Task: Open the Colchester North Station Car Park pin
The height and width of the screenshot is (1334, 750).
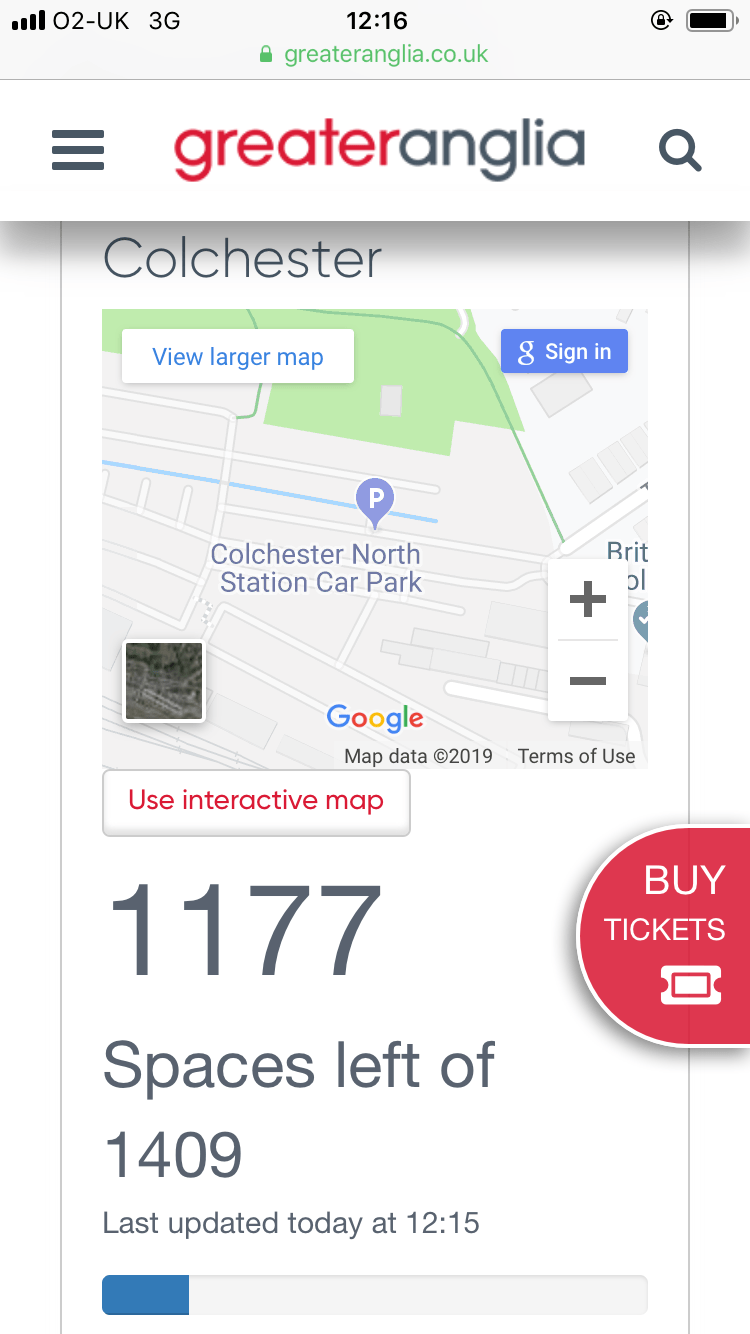Action: coord(375,501)
